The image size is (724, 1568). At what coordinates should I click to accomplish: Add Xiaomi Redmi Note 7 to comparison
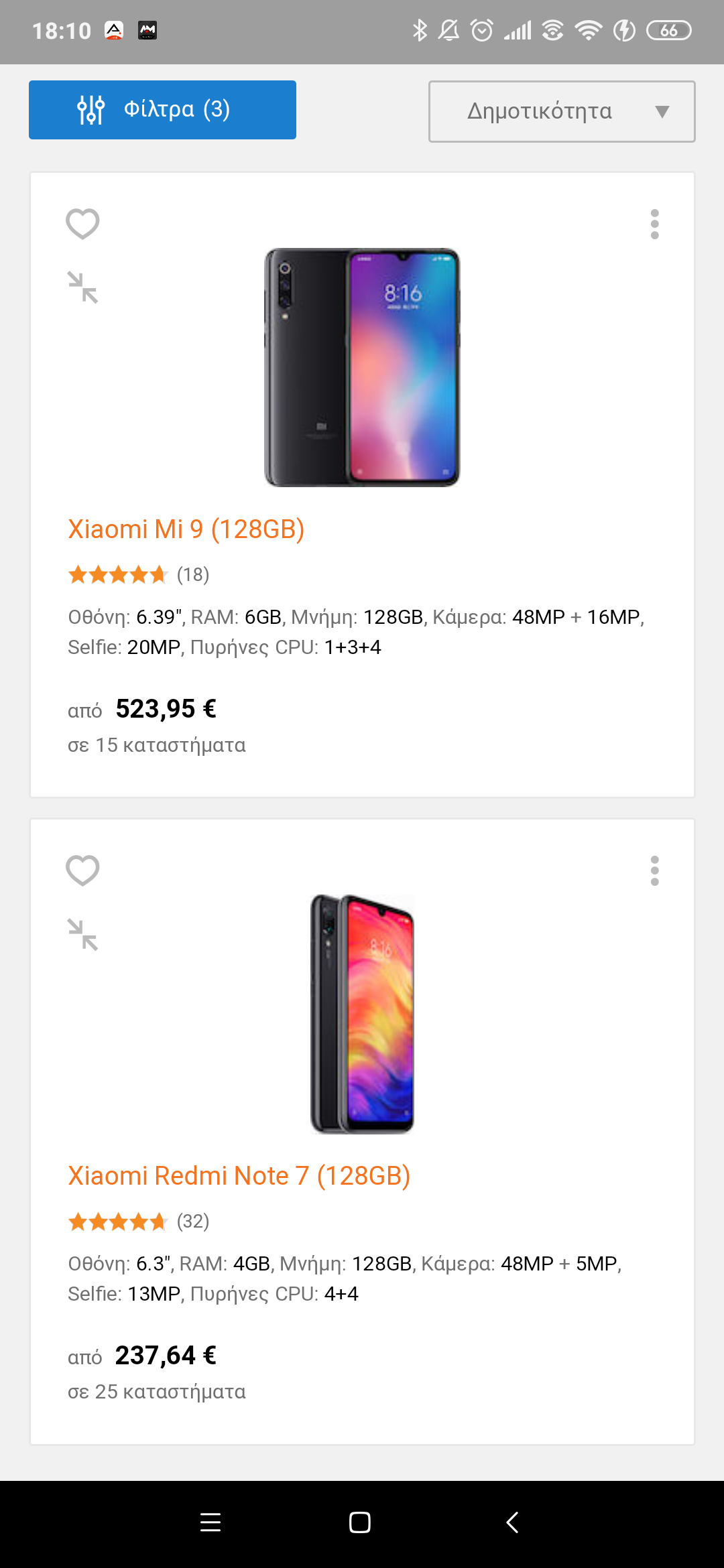click(82, 934)
